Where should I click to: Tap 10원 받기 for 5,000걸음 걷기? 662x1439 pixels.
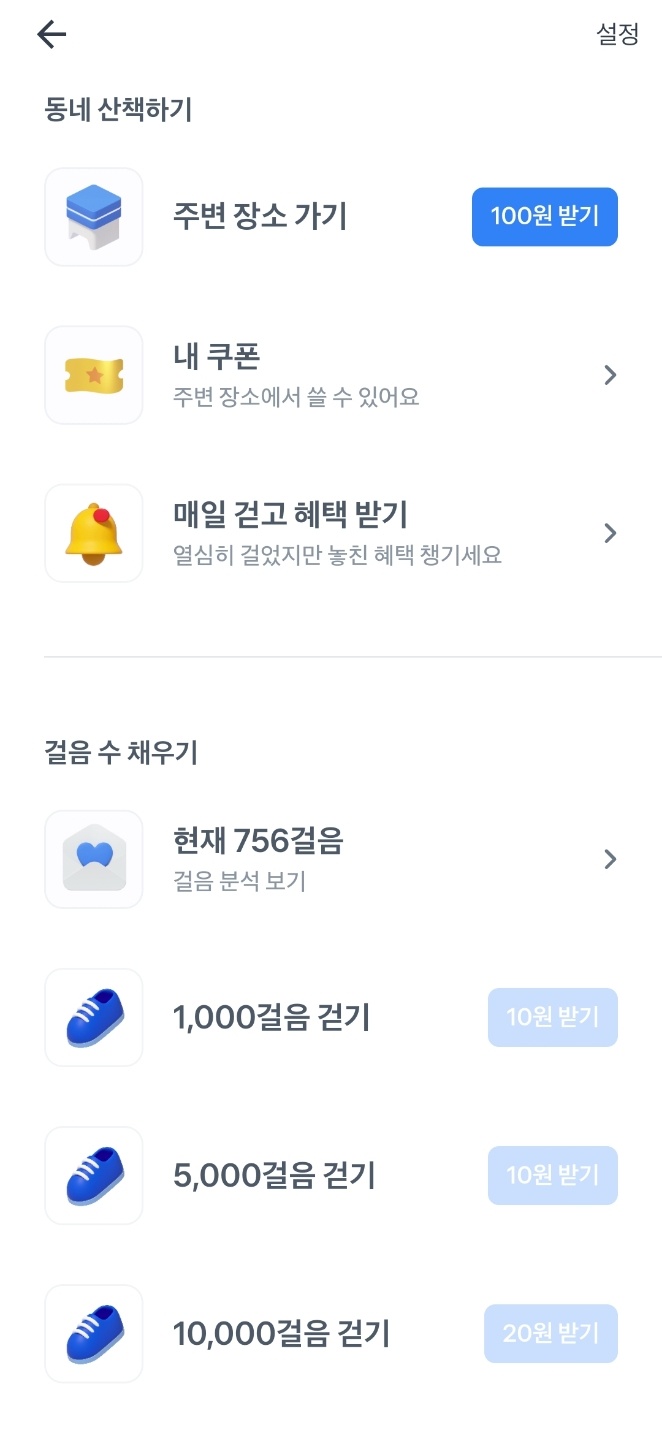(553, 1175)
